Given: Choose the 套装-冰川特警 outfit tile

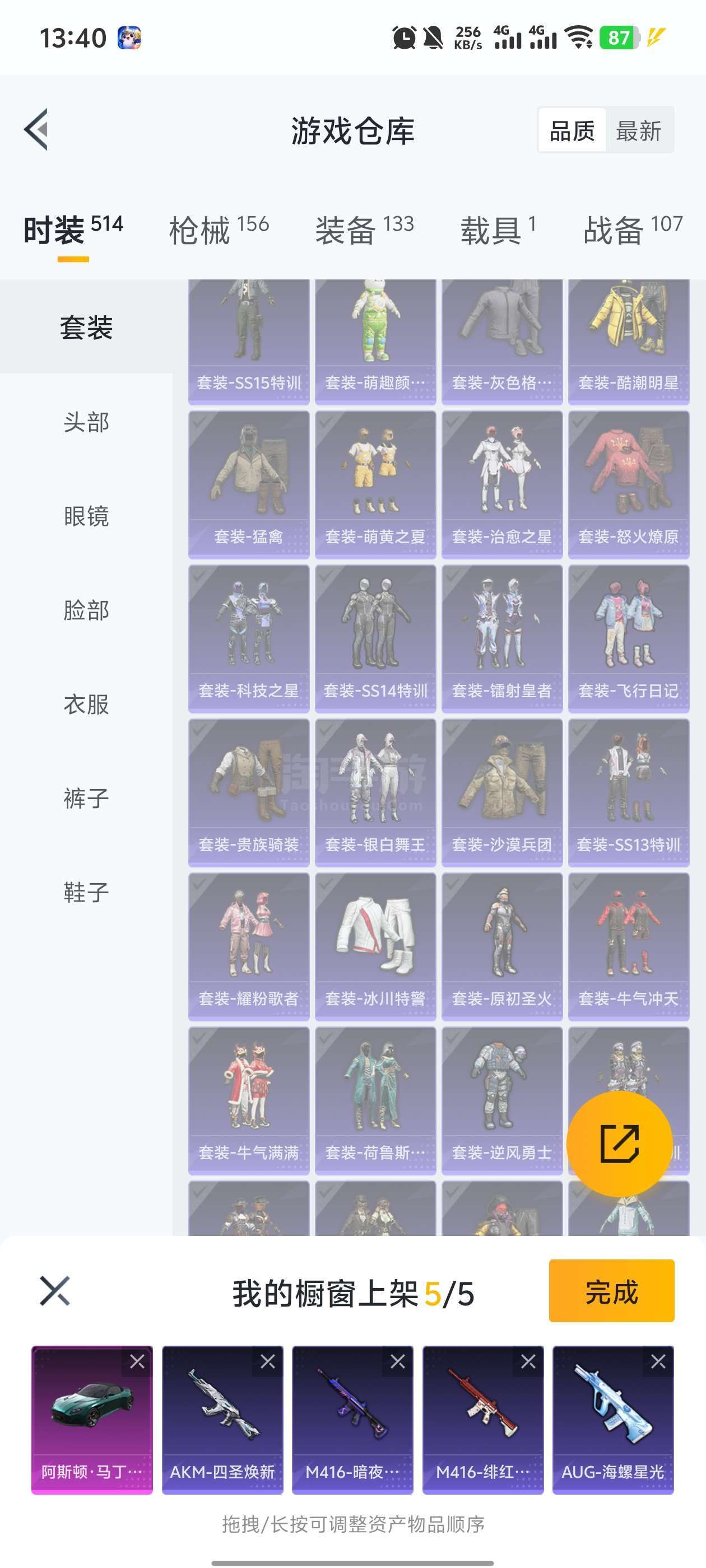Looking at the screenshot, I should point(375,946).
